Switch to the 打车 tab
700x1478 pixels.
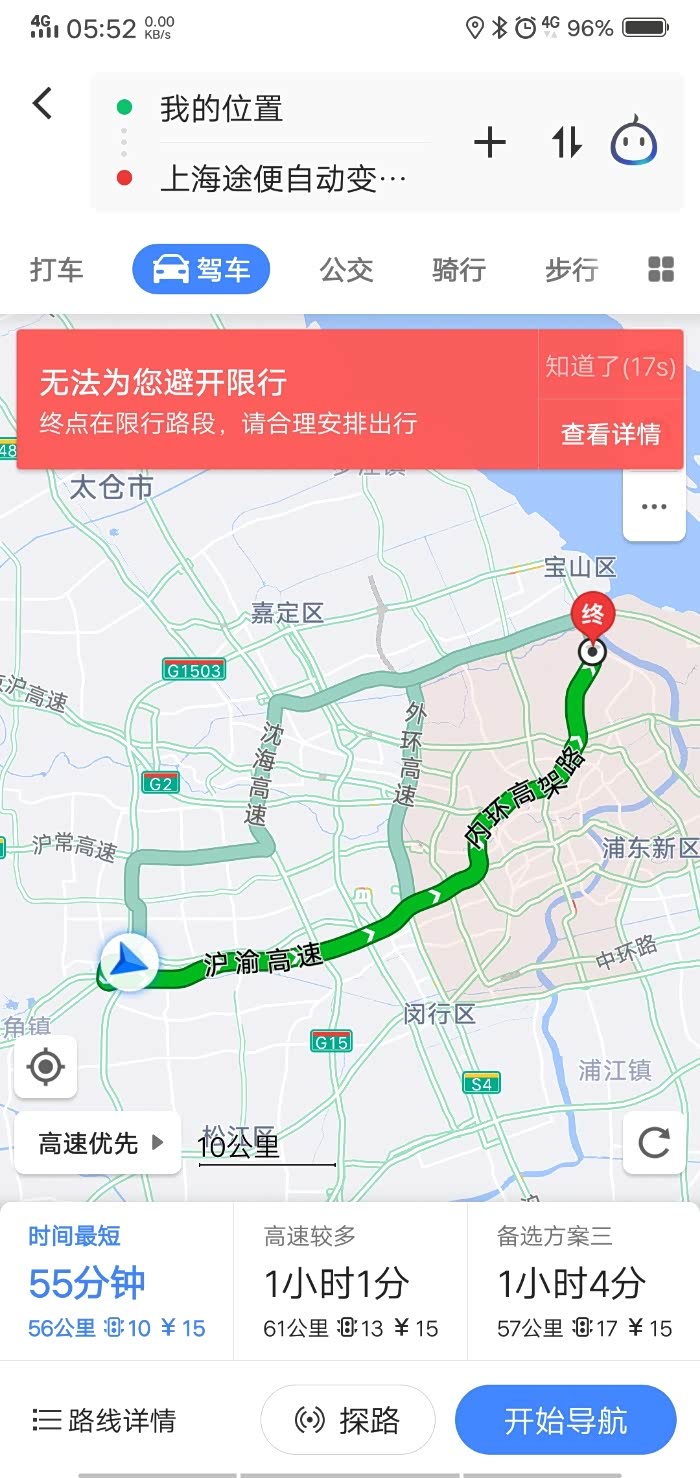[57, 269]
